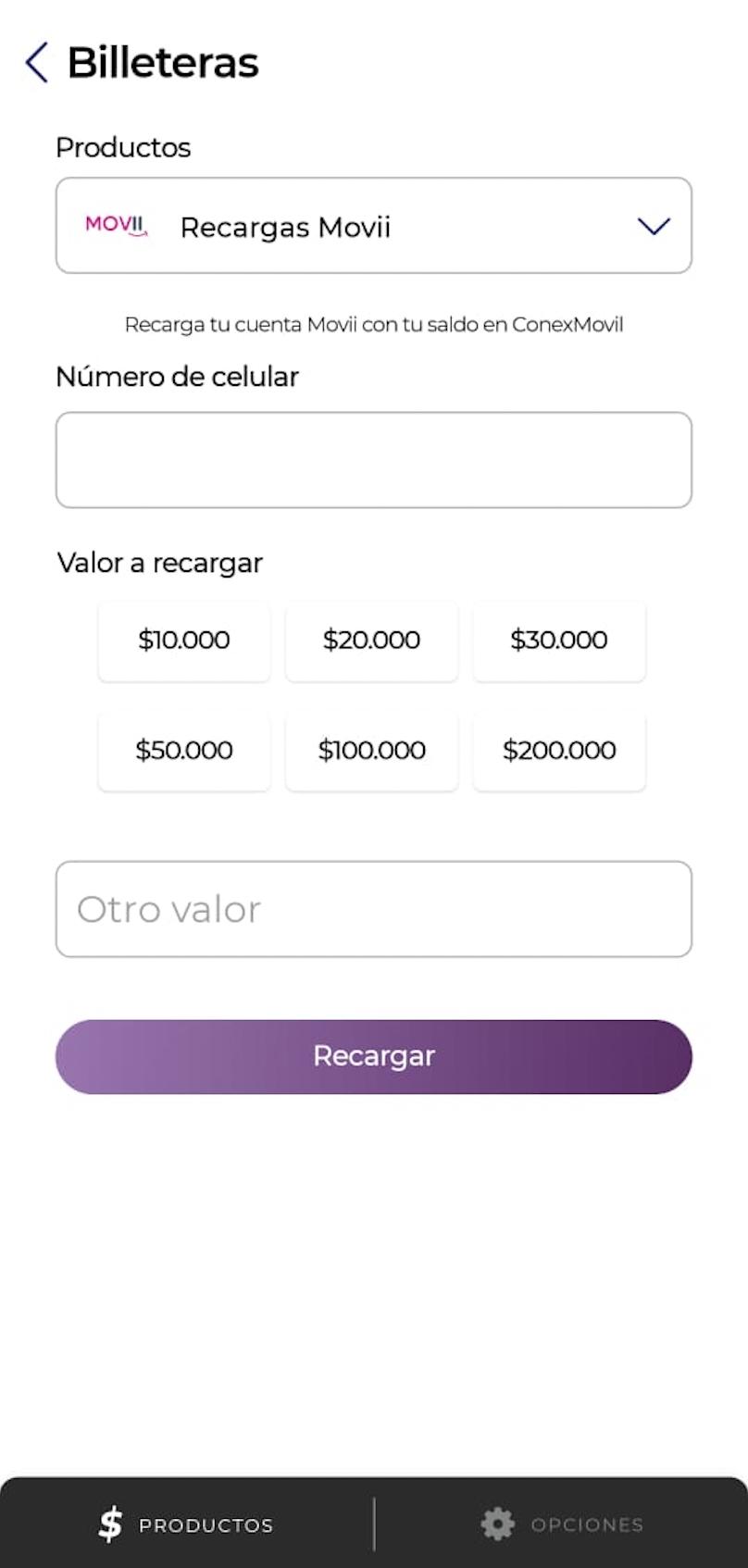Go back from Billeteras screen
748x1568 pixels.
point(37,63)
